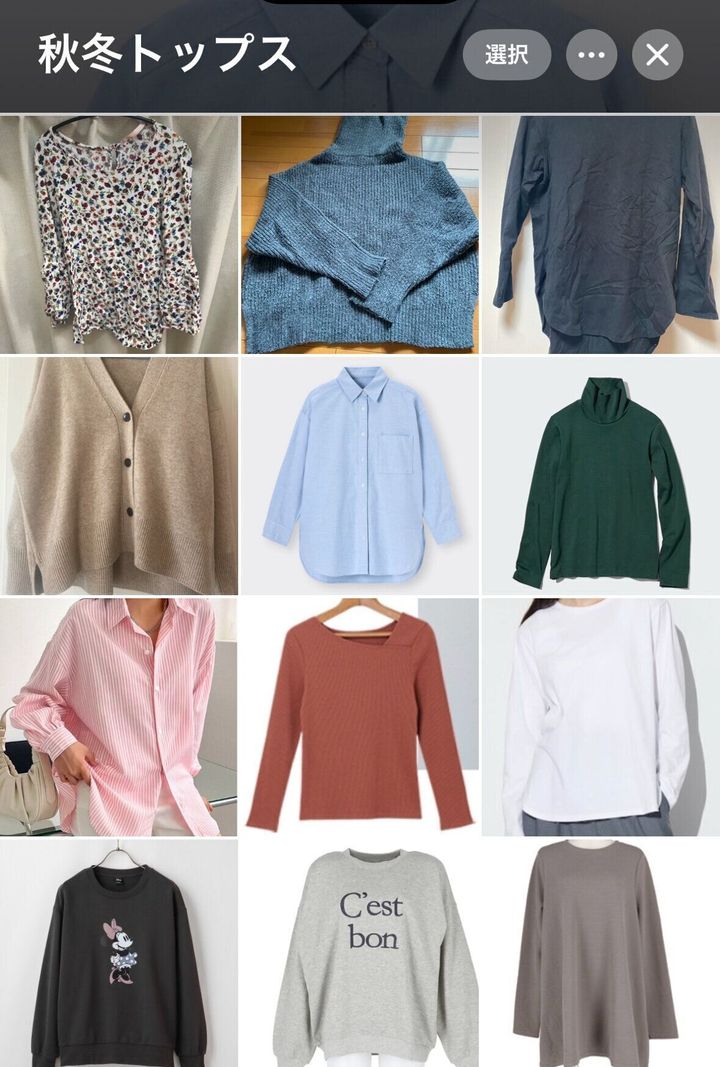Image resolution: width=720 pixels, height=1067 pixels.
Task: Open the C'est bon gray sweatshirt photo
Action: pos(360,952)
